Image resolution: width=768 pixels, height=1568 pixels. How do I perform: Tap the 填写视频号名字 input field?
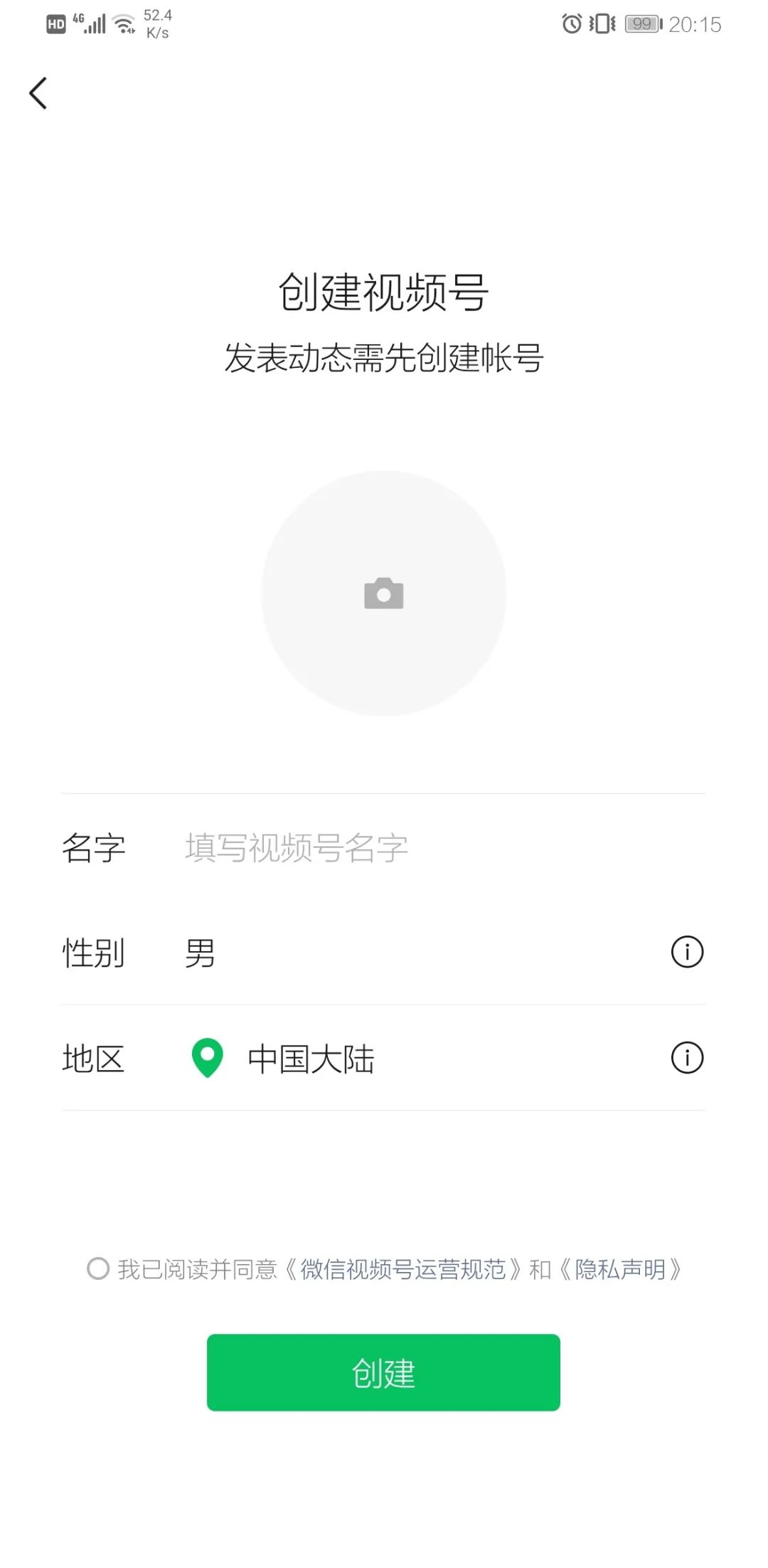[297, 849]
